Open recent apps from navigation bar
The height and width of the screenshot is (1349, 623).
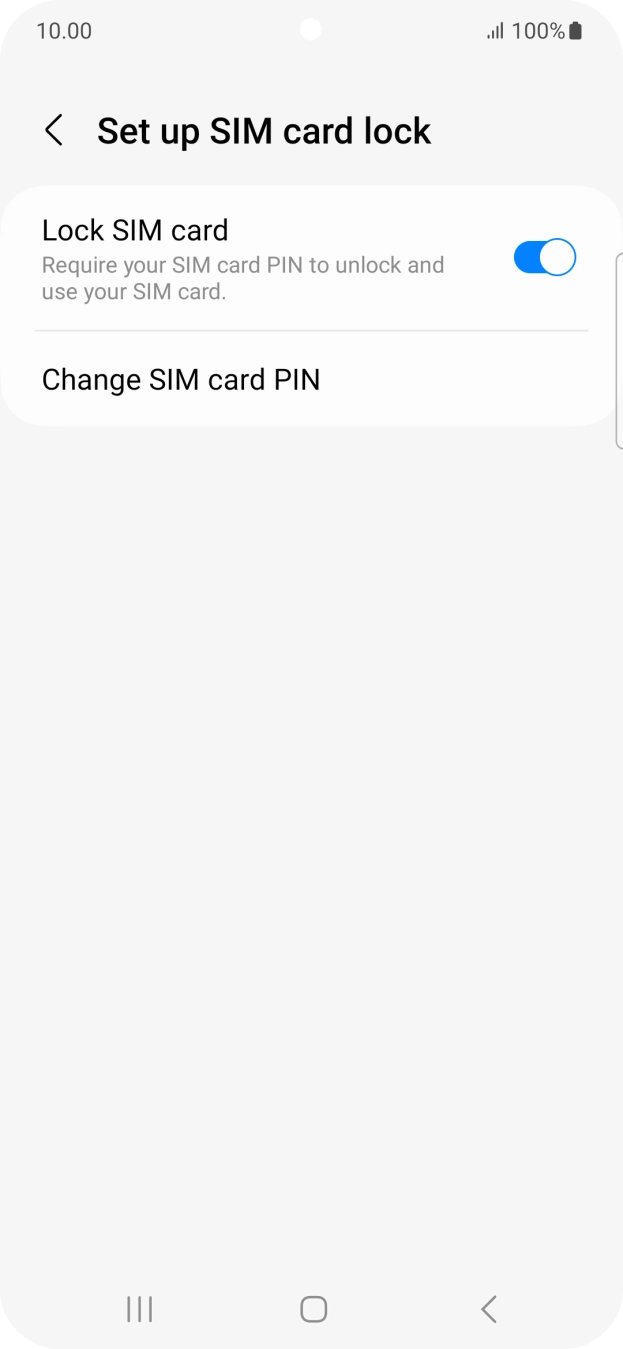(139, 1309)
